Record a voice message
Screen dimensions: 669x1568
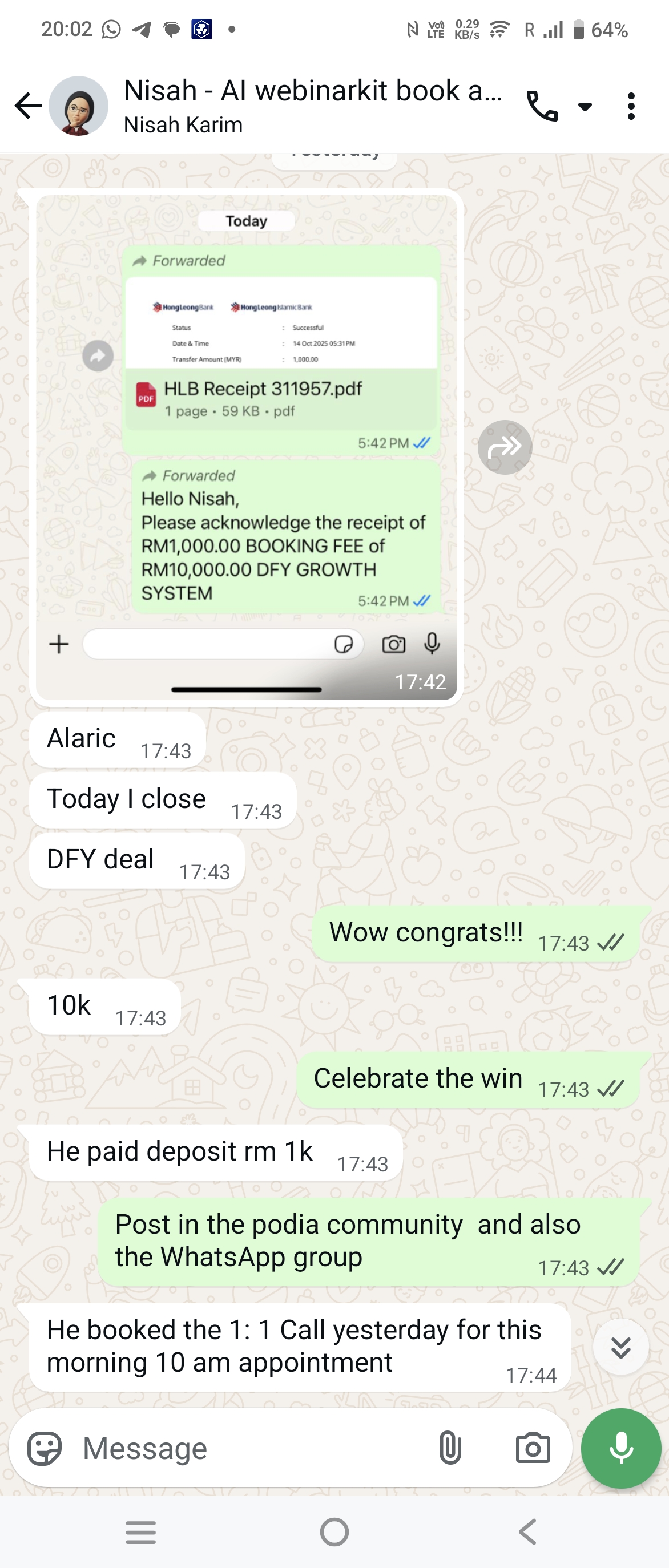(621, 1448)
